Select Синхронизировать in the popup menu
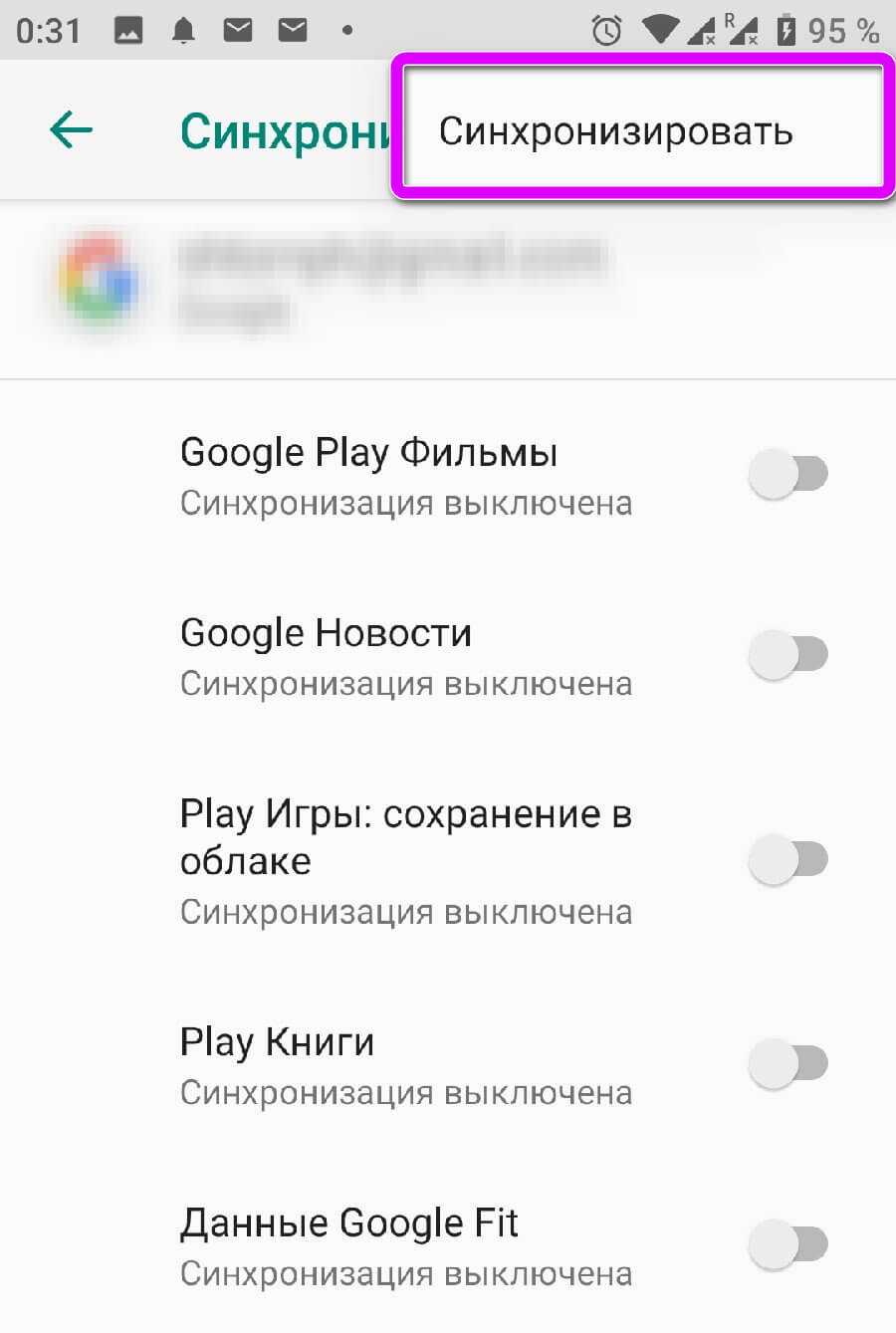 (615, 131)
